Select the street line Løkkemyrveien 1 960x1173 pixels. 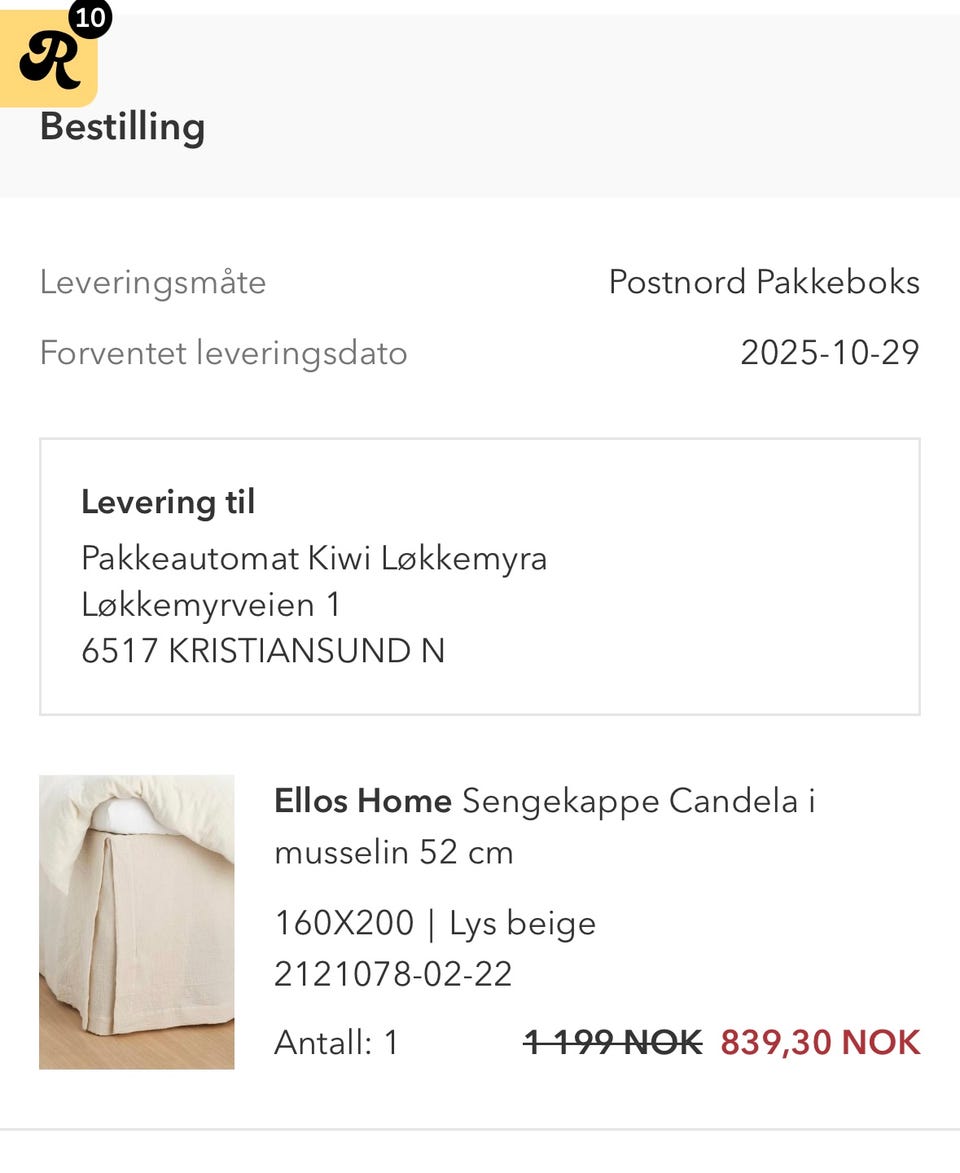(213, 604)
